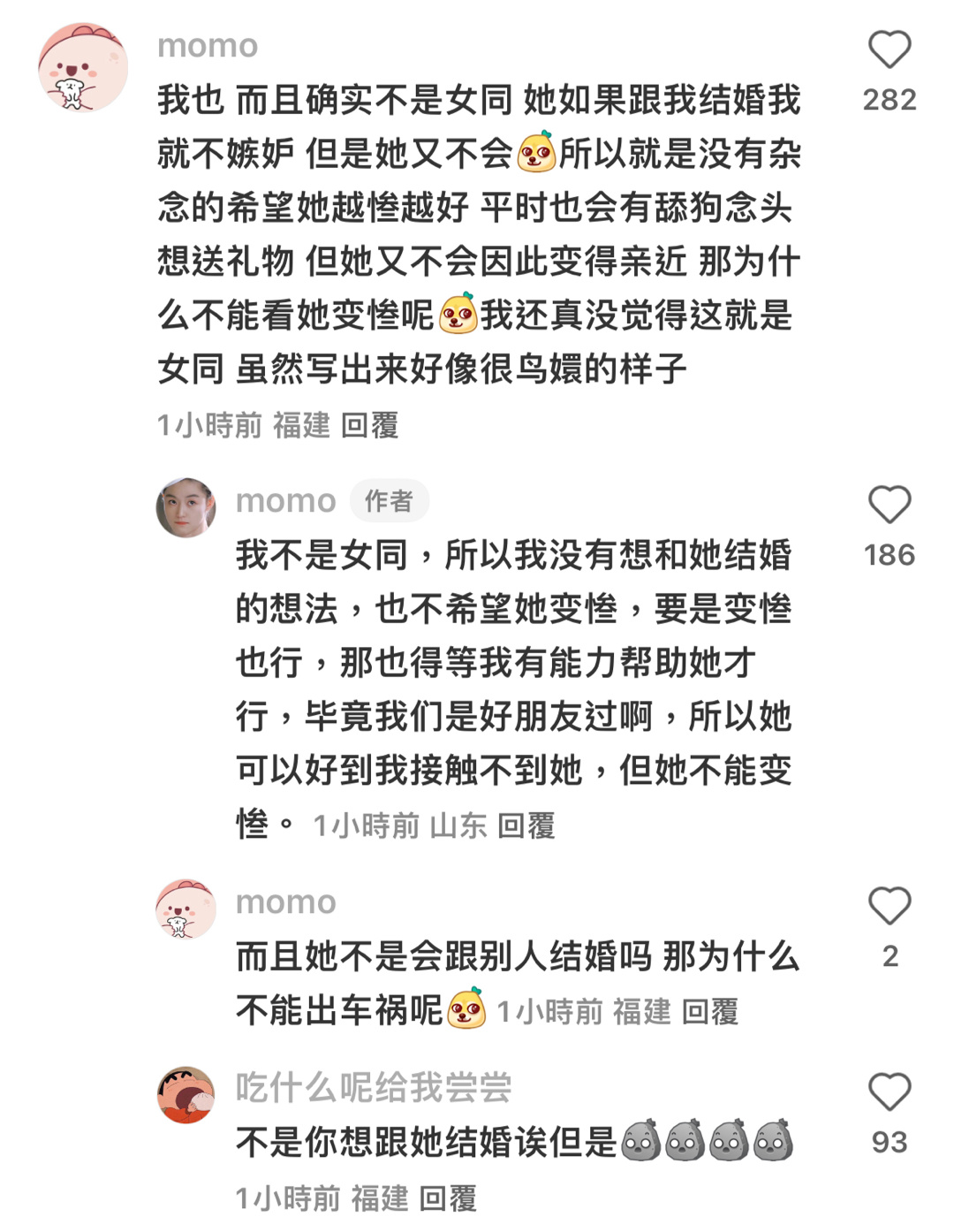Open the top commenter momo's avatar
The width and height of the screenshot is (954, 1232).
83,68
